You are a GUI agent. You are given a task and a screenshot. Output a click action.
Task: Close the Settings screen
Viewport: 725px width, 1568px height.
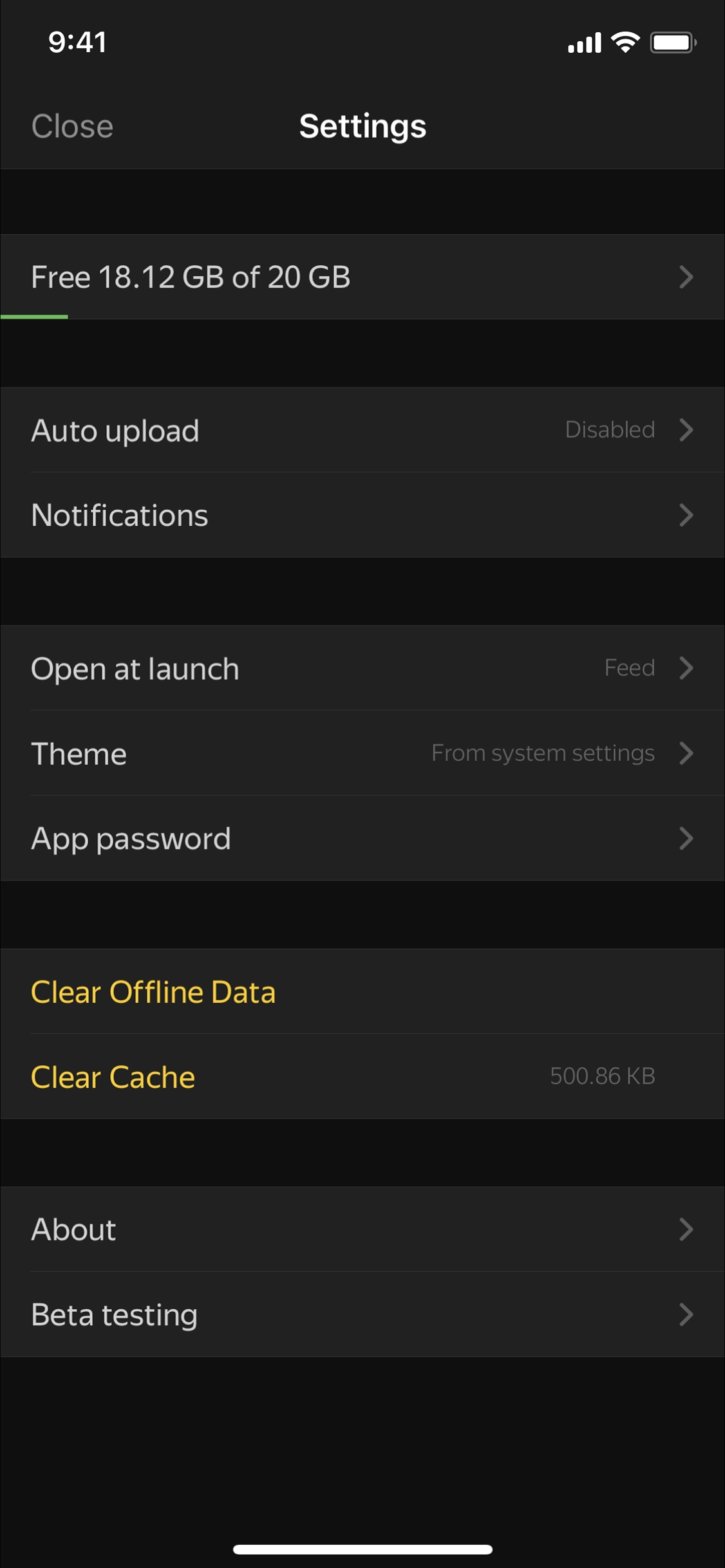(x=72, y=126)
